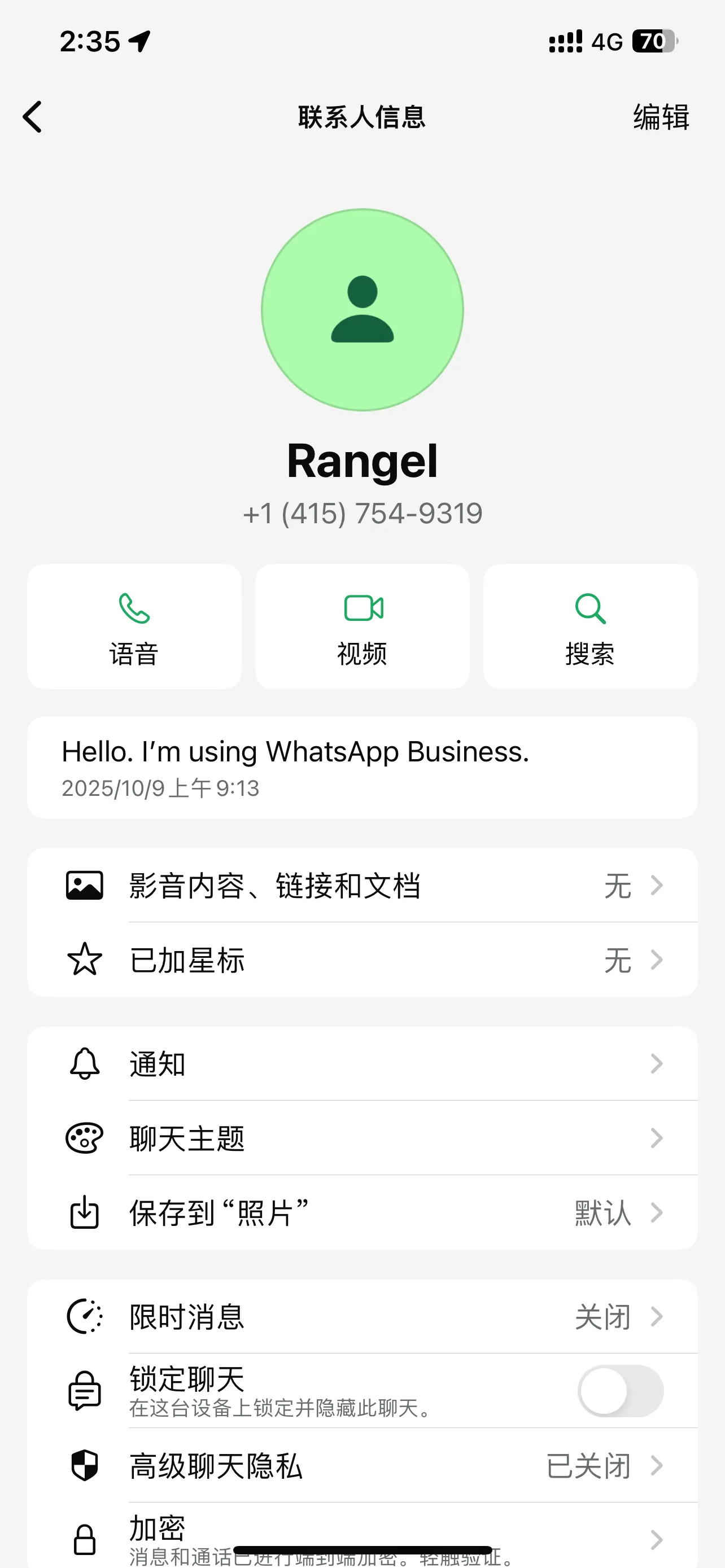The height and width of the screenshot is (1568, 725).
Task: Go back with the arrow at top left
Action: point(32,117)
